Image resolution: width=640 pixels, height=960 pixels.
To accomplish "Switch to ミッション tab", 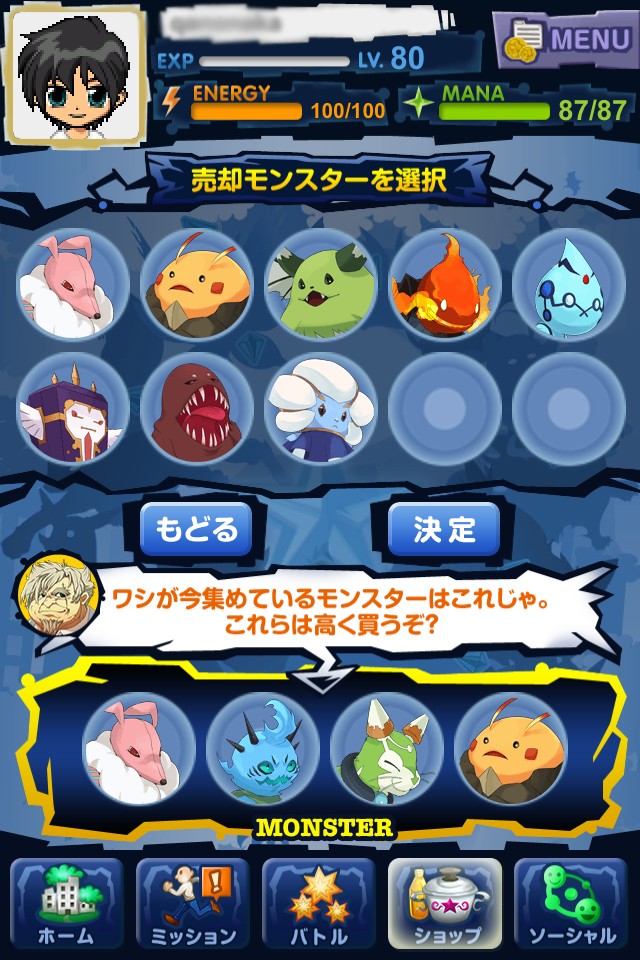I will coord(192,904).
